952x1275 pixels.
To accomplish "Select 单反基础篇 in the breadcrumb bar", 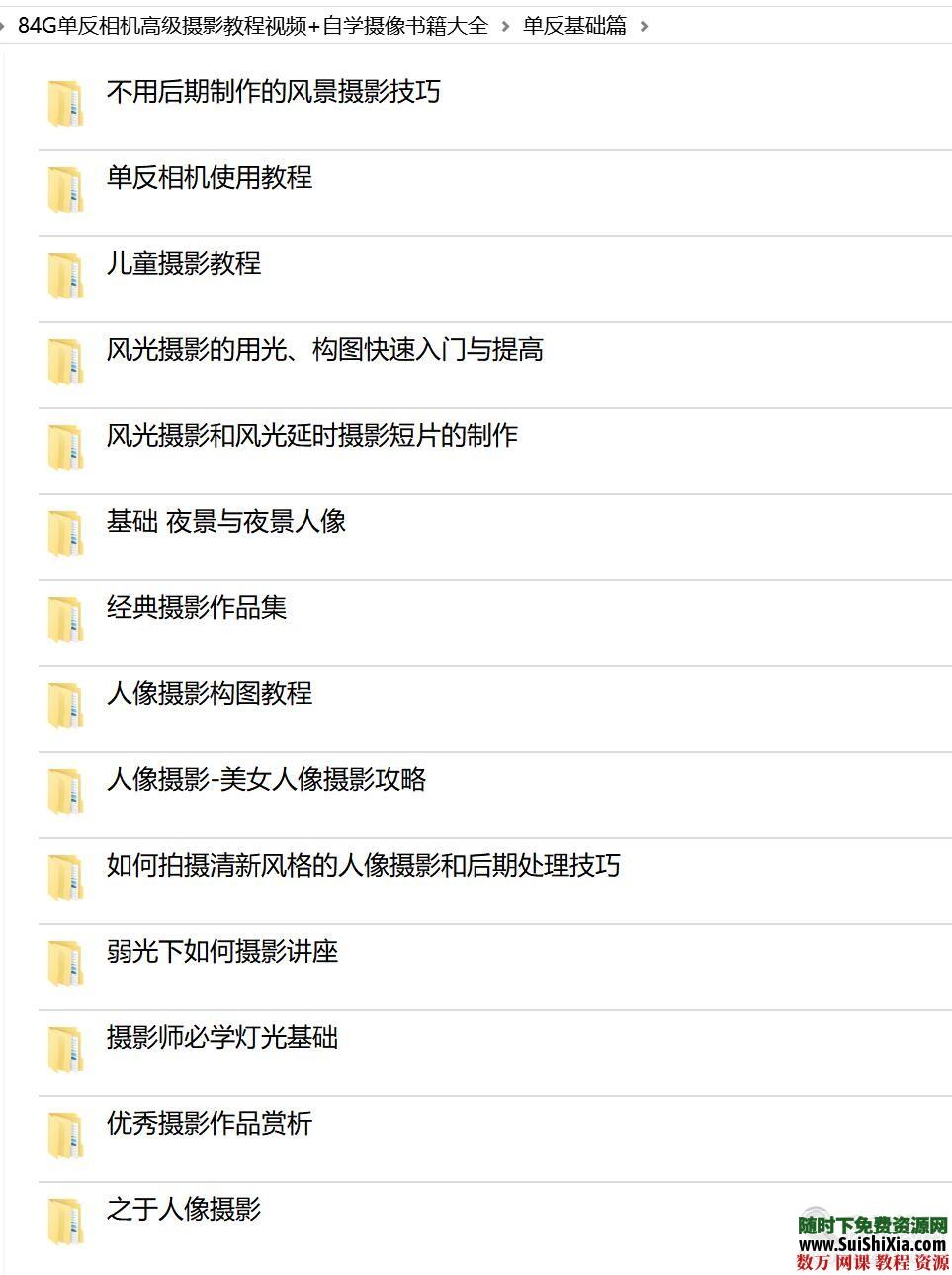I will click(573, 27).
